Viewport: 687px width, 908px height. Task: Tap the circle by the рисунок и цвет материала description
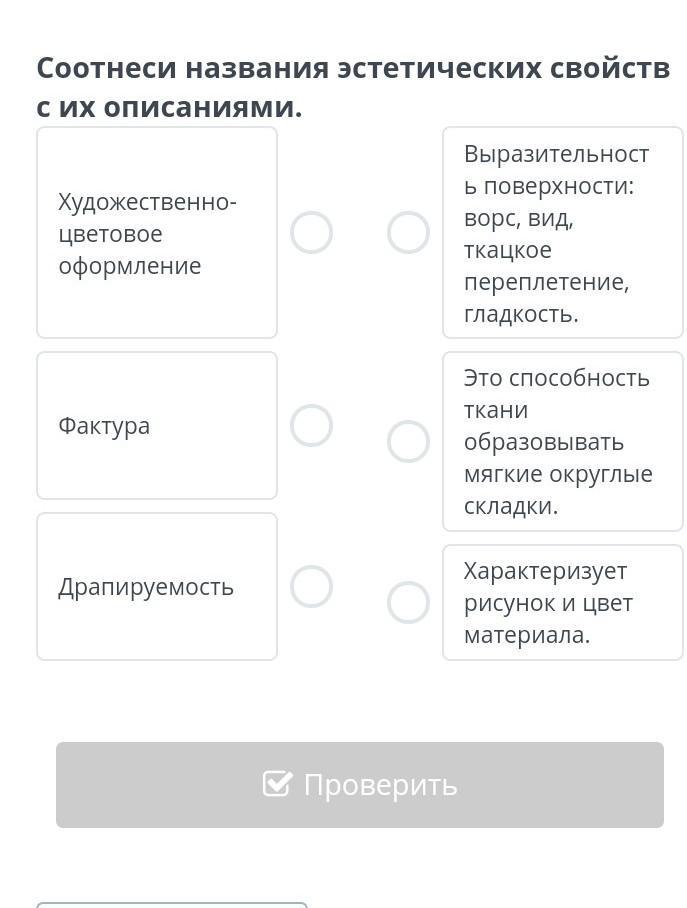pos(408,602)
